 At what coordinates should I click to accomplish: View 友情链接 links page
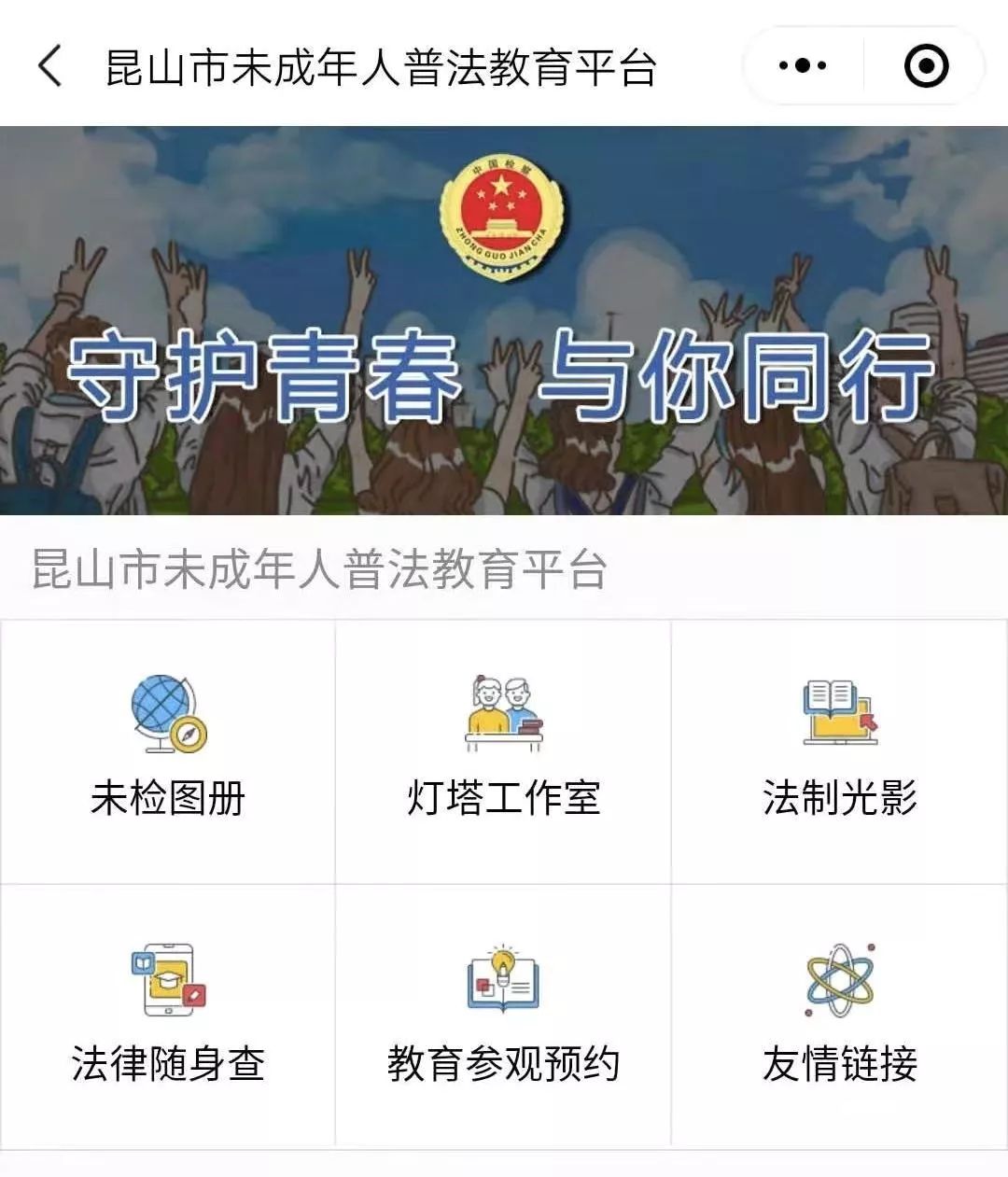(x=839, y=1017)
